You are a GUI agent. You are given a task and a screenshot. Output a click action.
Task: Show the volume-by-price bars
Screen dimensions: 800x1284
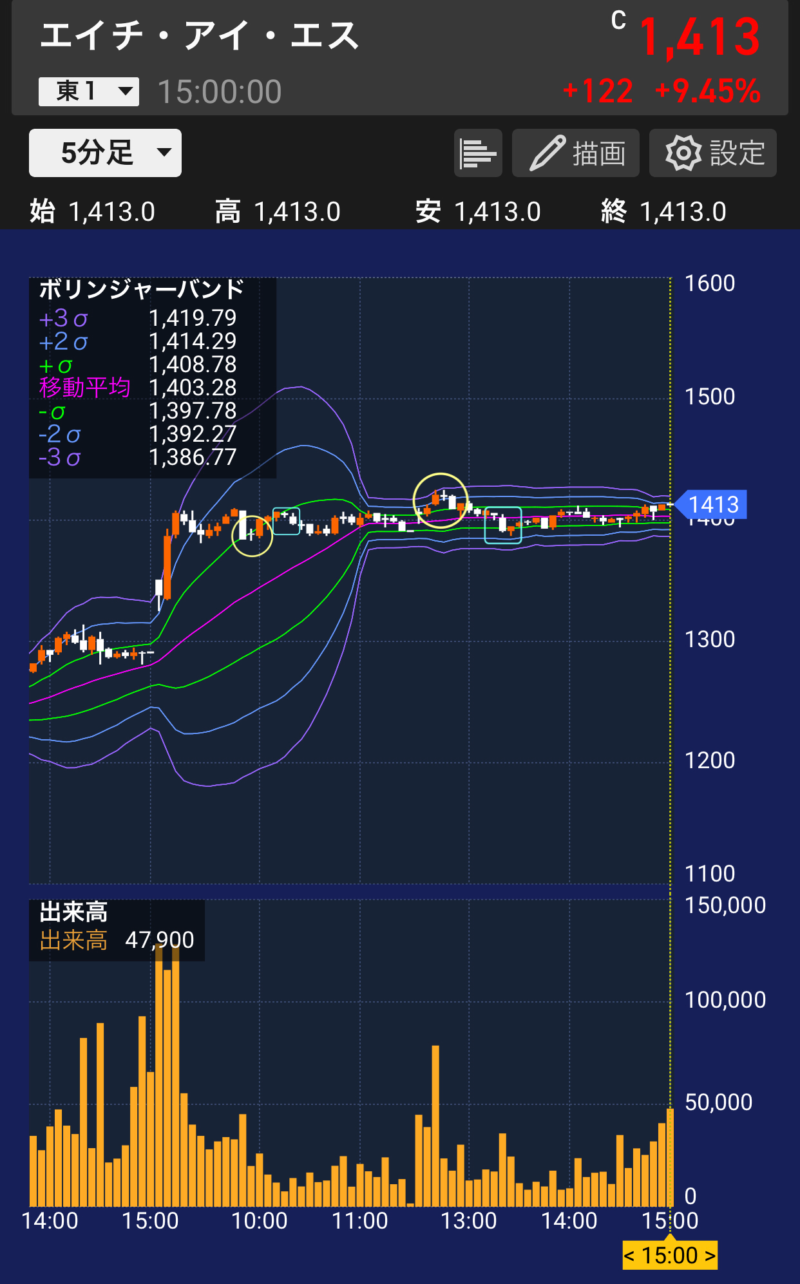click(478, 153)
